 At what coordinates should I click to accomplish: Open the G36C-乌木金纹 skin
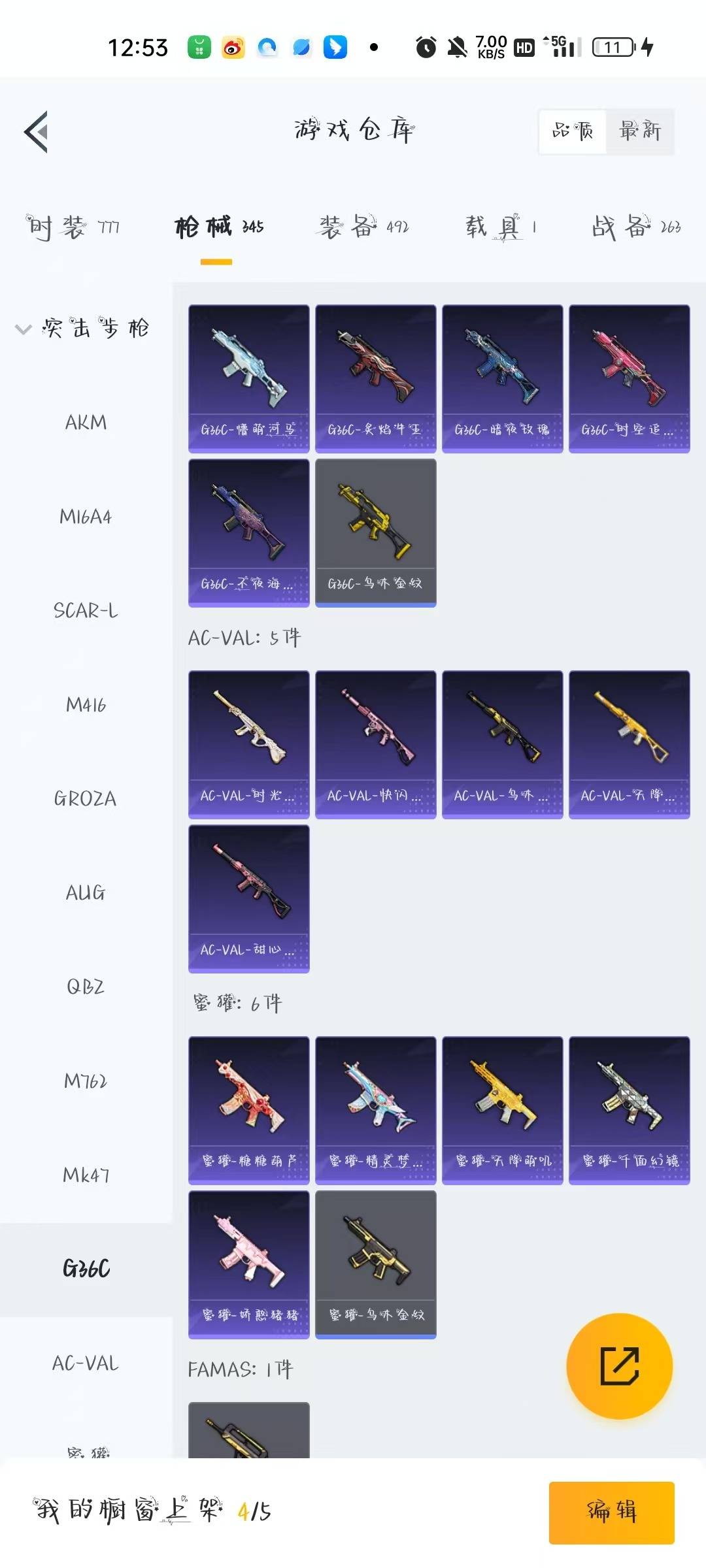coord(376,533)
